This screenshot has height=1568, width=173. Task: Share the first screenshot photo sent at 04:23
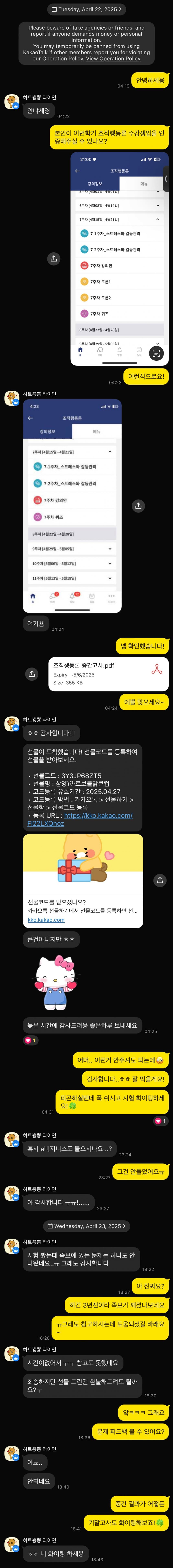pyautogui.click(x=54, y=259)
